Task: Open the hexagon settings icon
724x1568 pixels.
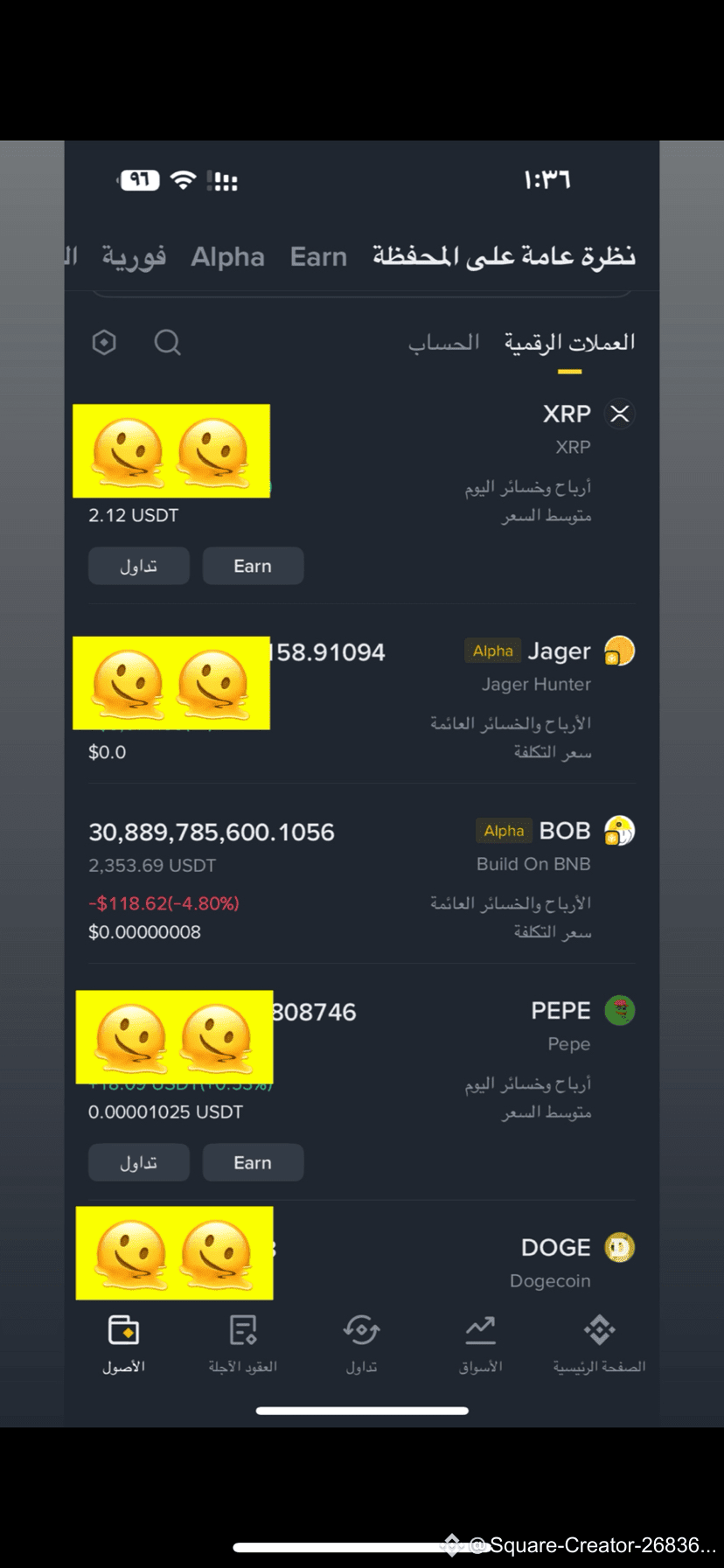Action: click(104, 342)
